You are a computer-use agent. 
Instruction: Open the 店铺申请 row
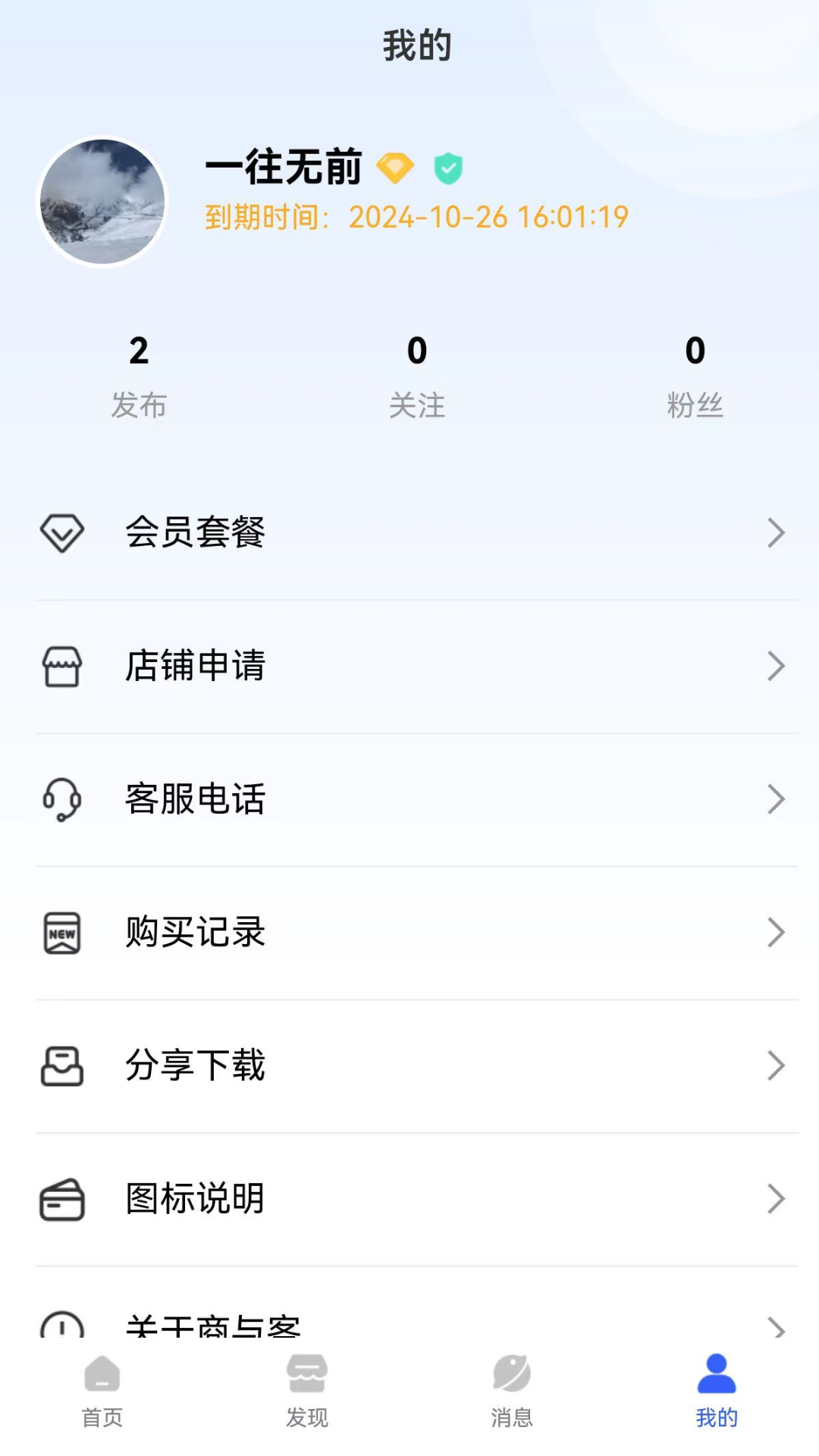[x=417, y=667]
